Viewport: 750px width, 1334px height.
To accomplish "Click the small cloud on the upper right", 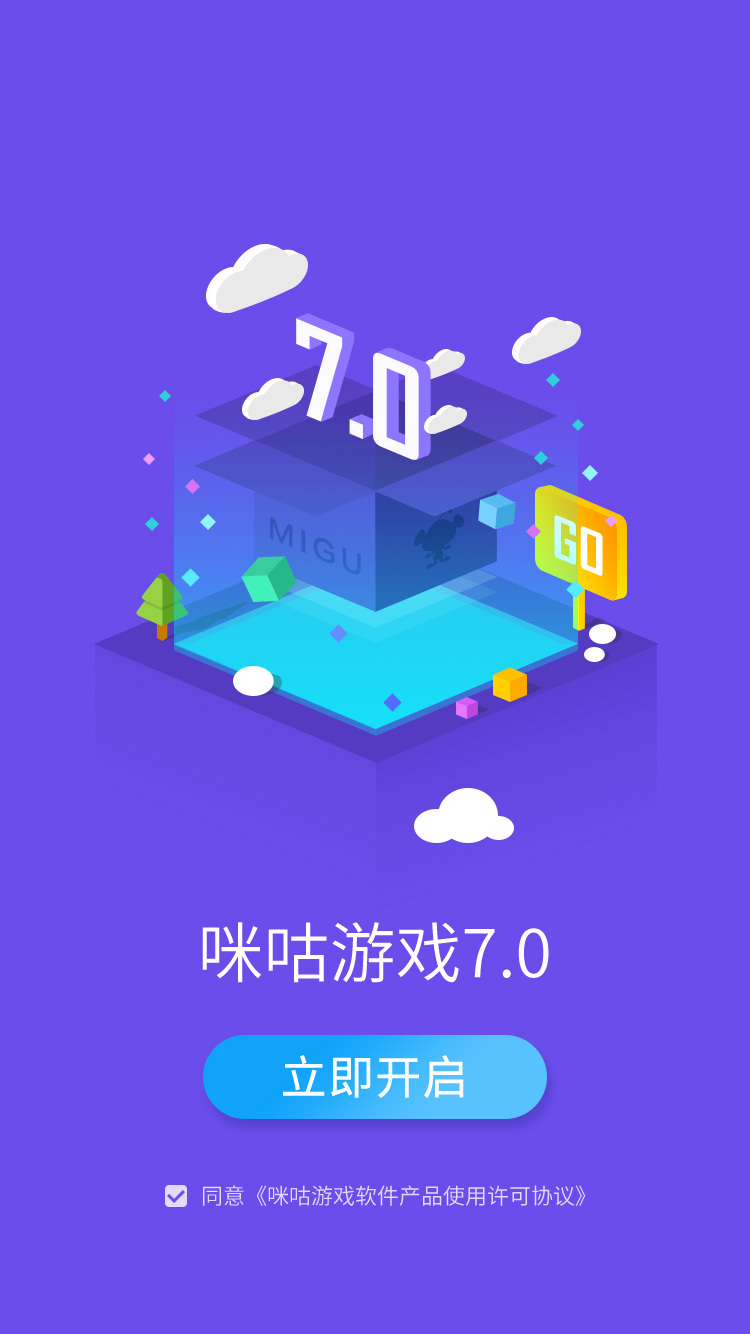I will (x=545, y=340).
